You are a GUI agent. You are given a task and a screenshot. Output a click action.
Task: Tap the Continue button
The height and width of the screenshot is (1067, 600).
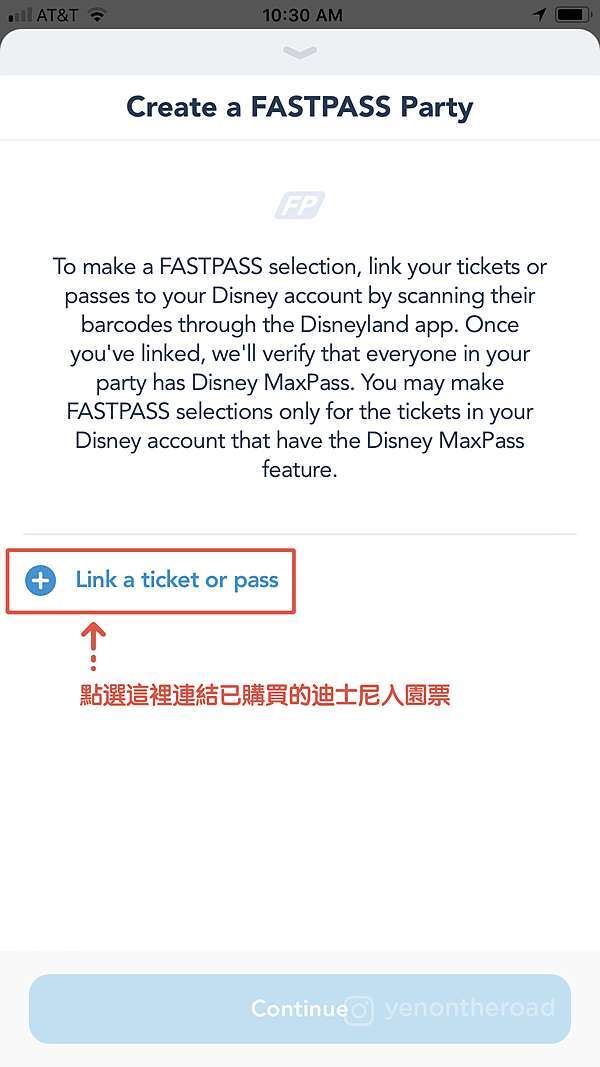299,1008
